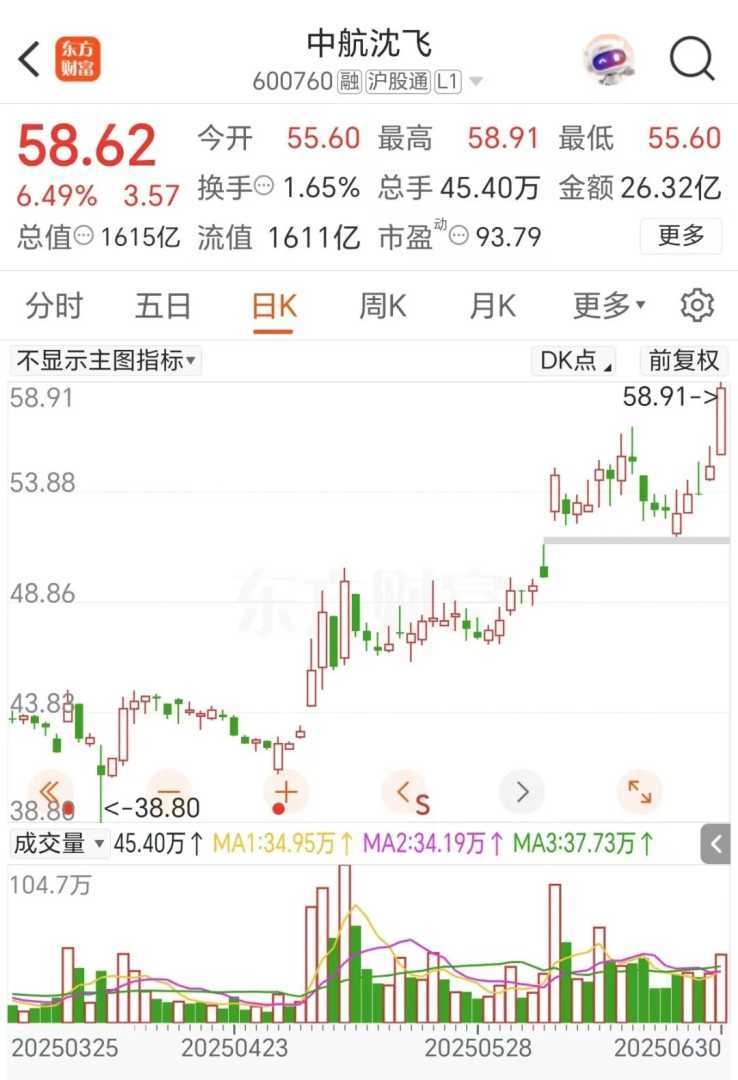Screen dimensions: 738x1080
Task: Tap the DK点 button
Action: click(577, 360)
